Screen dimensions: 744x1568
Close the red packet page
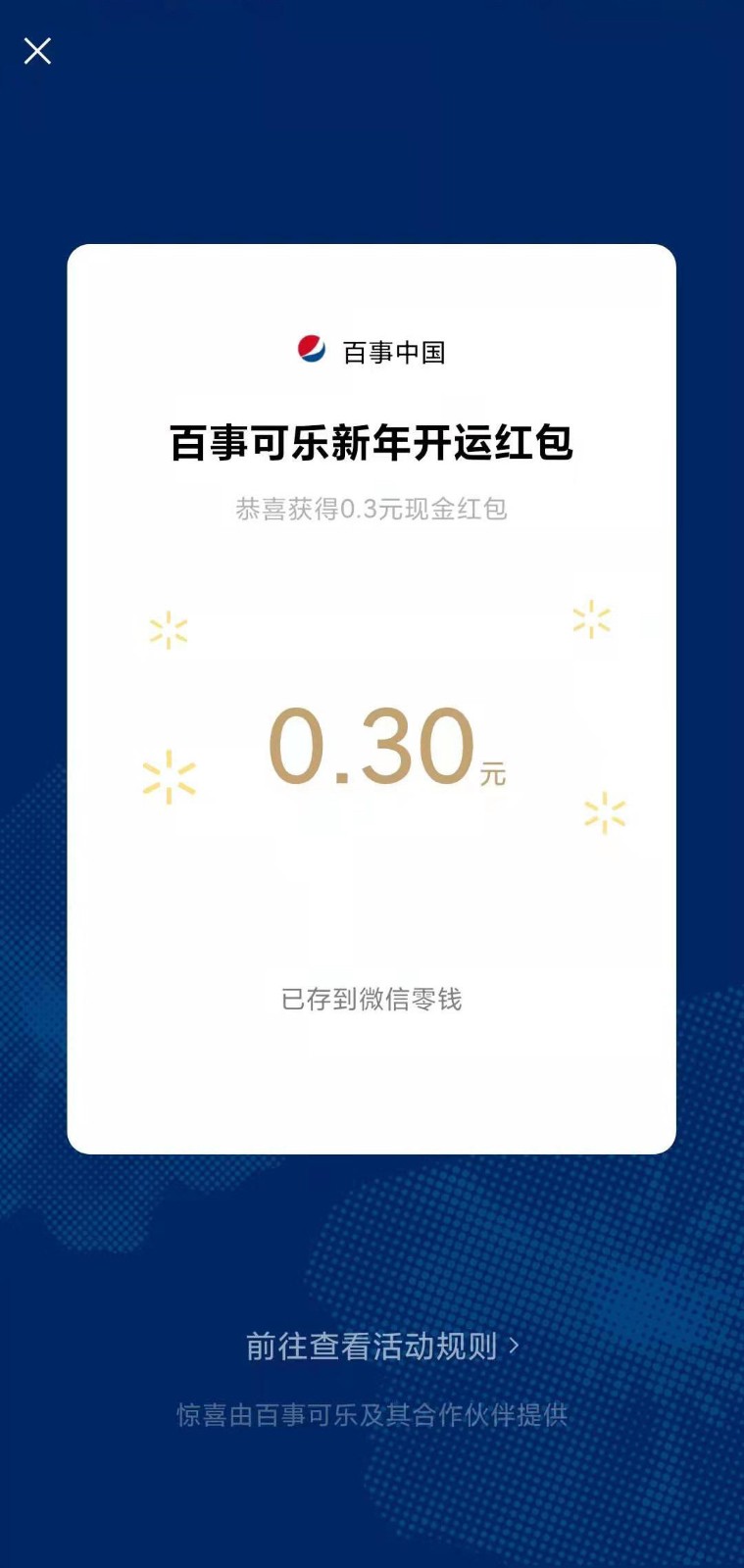[37, 51]
